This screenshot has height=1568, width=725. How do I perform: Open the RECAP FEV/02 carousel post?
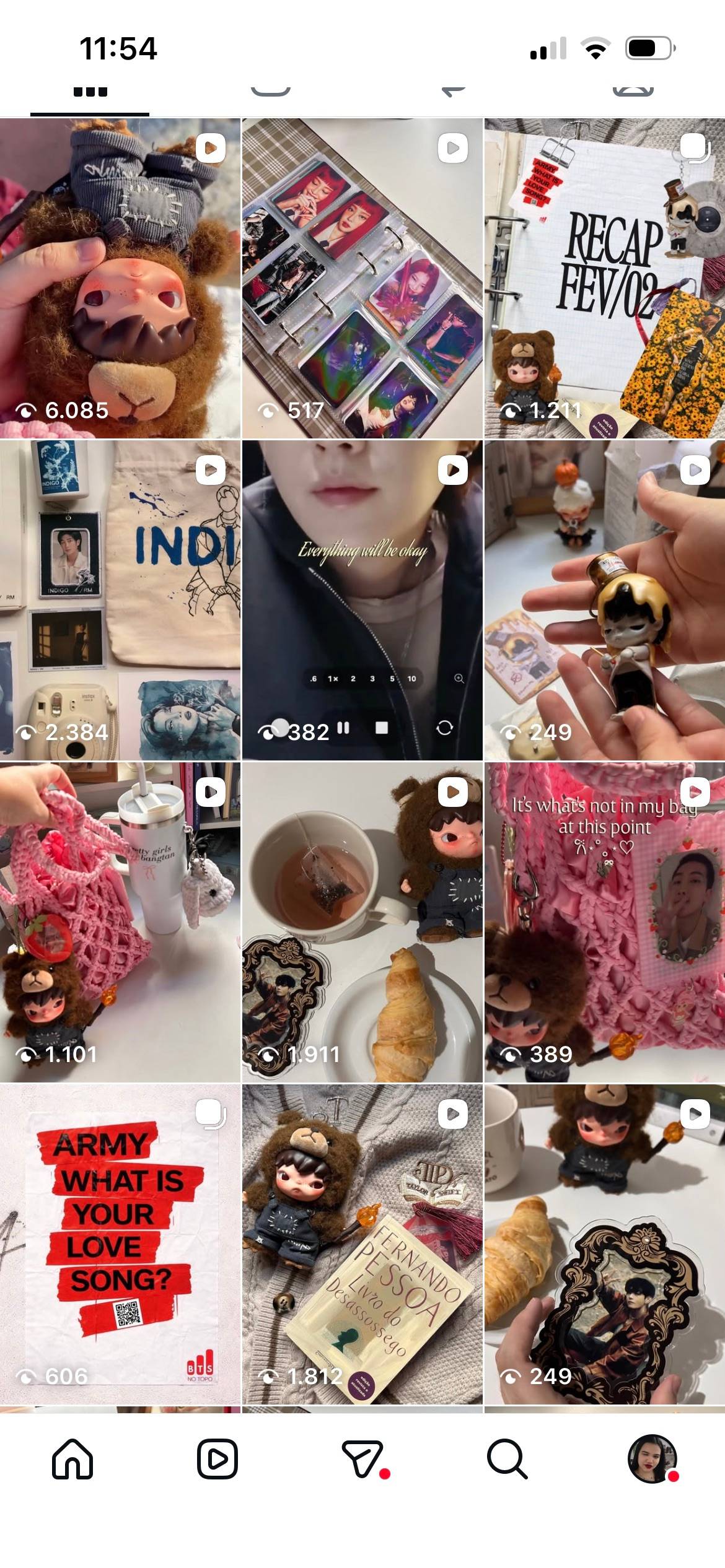point(604,278)
